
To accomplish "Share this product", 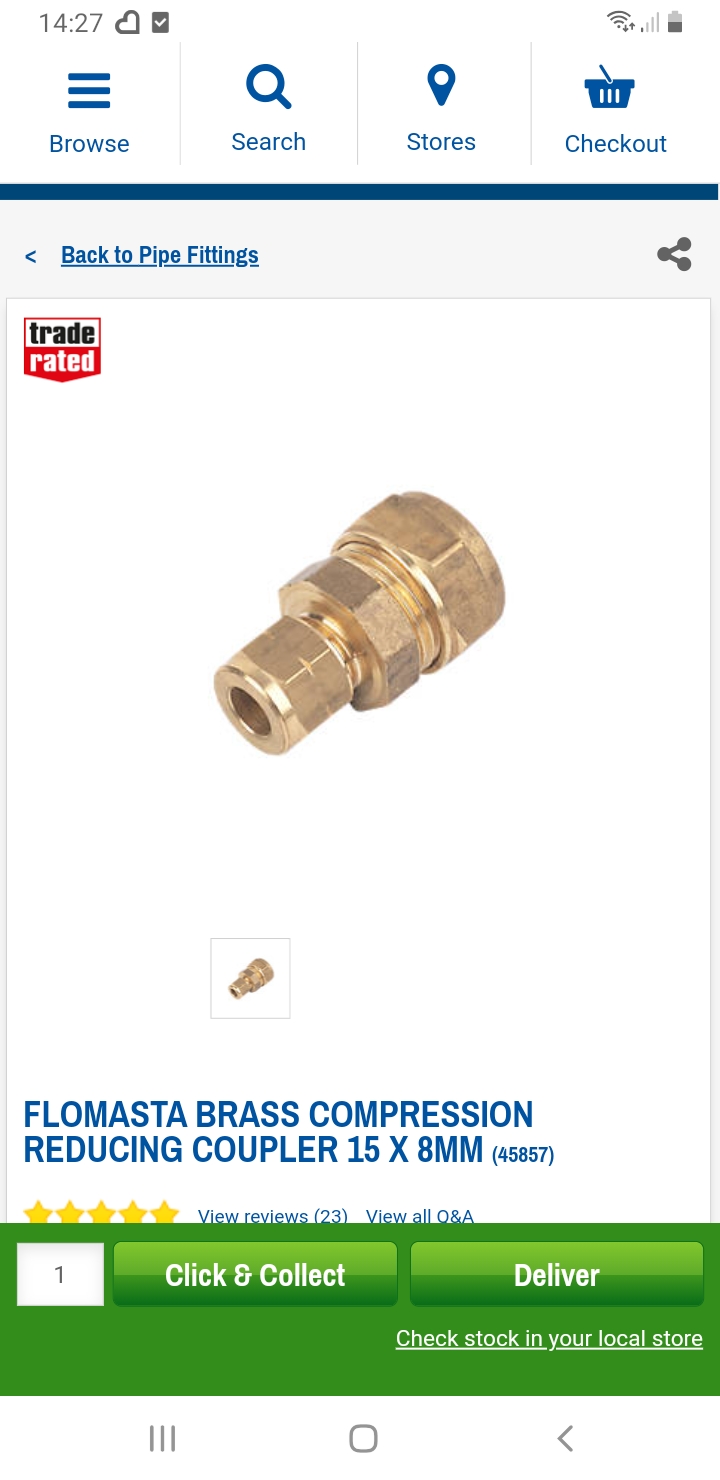I will pos(675,255).
